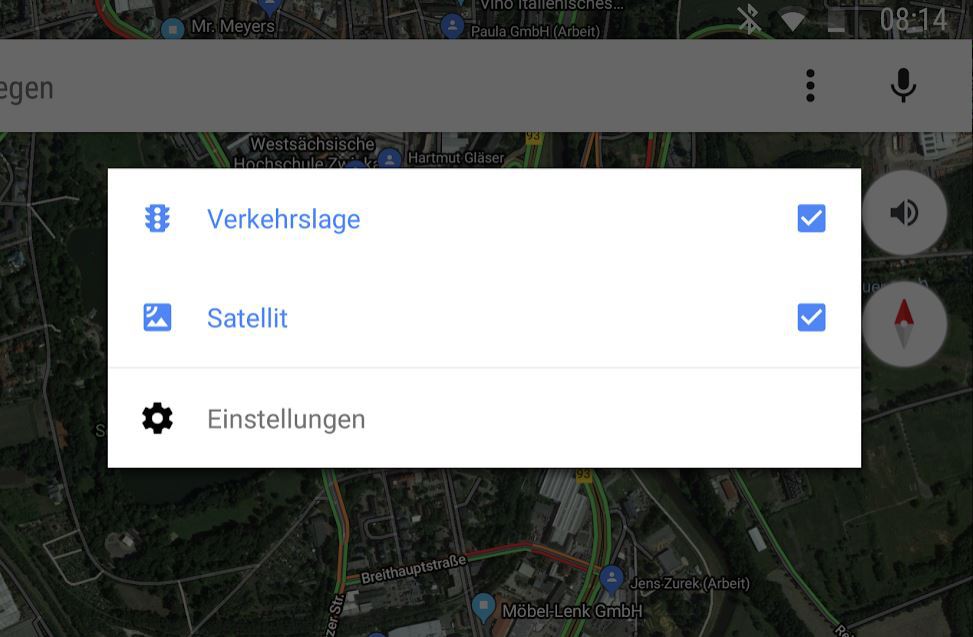Uncheck the Verkehrslage checkbox
This screenshot has height=637, width=973.
point(811,218)
